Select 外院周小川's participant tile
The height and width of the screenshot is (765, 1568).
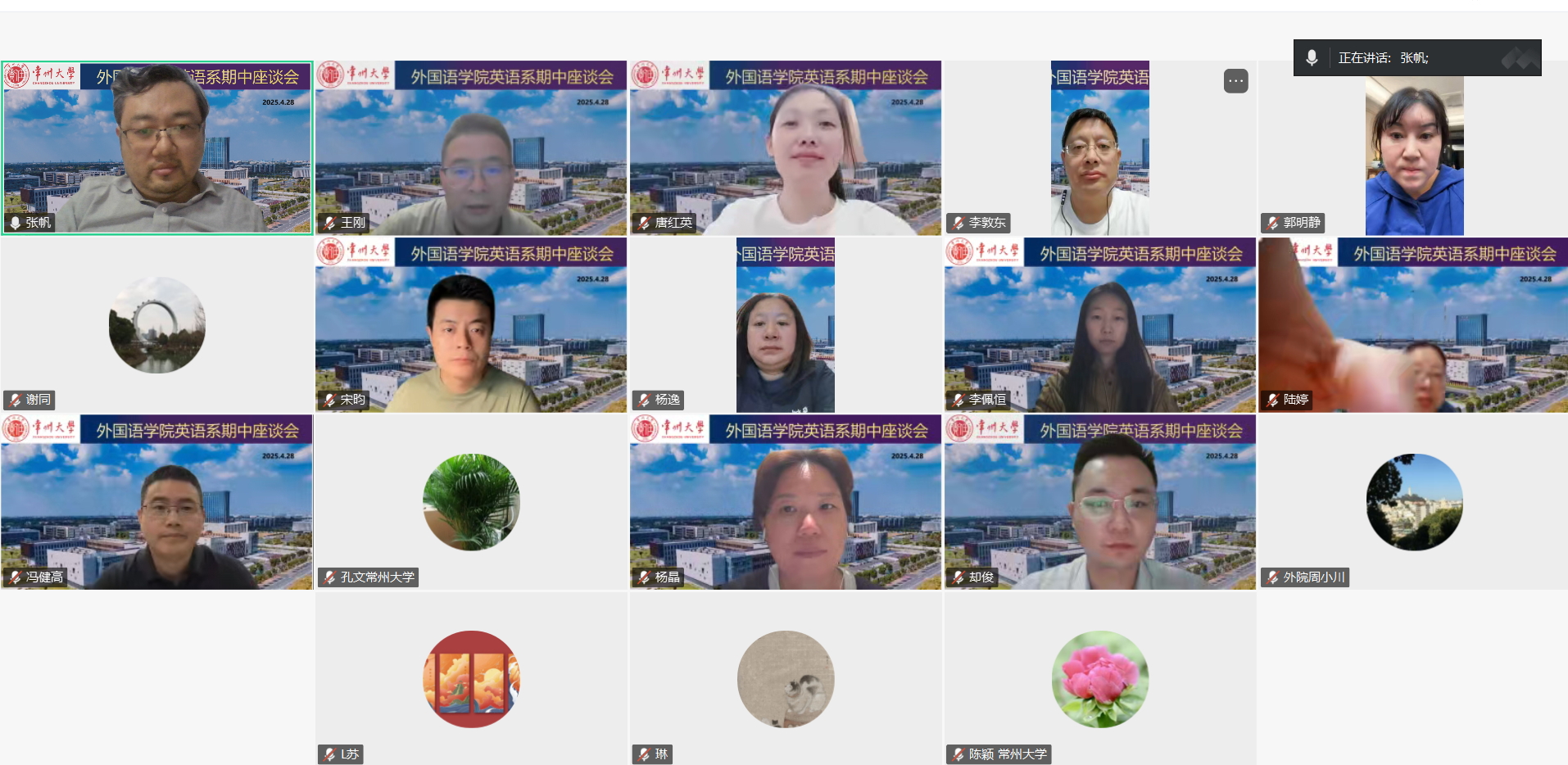coord(1413,502)
